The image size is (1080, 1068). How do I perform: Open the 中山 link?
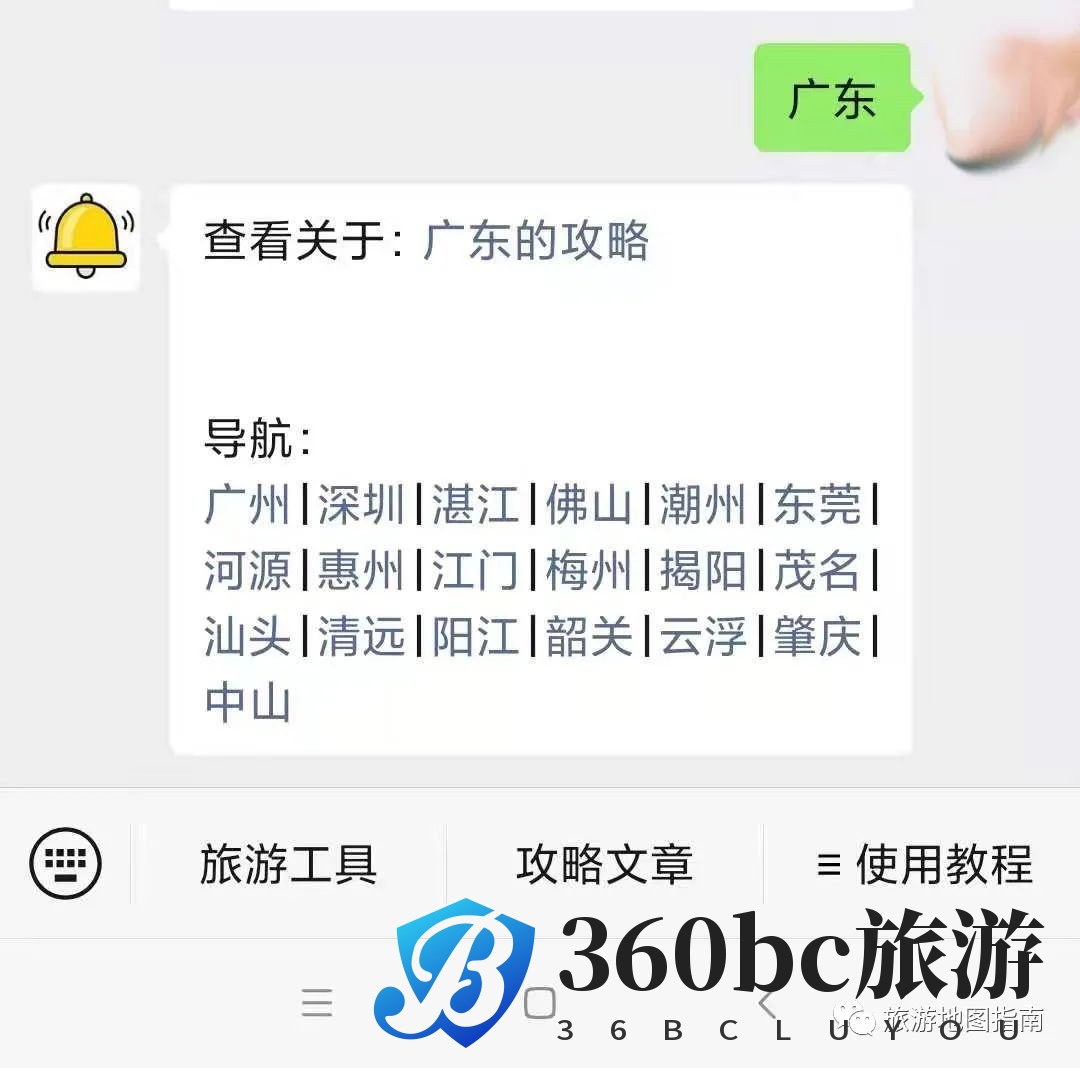tap(247, 703)
